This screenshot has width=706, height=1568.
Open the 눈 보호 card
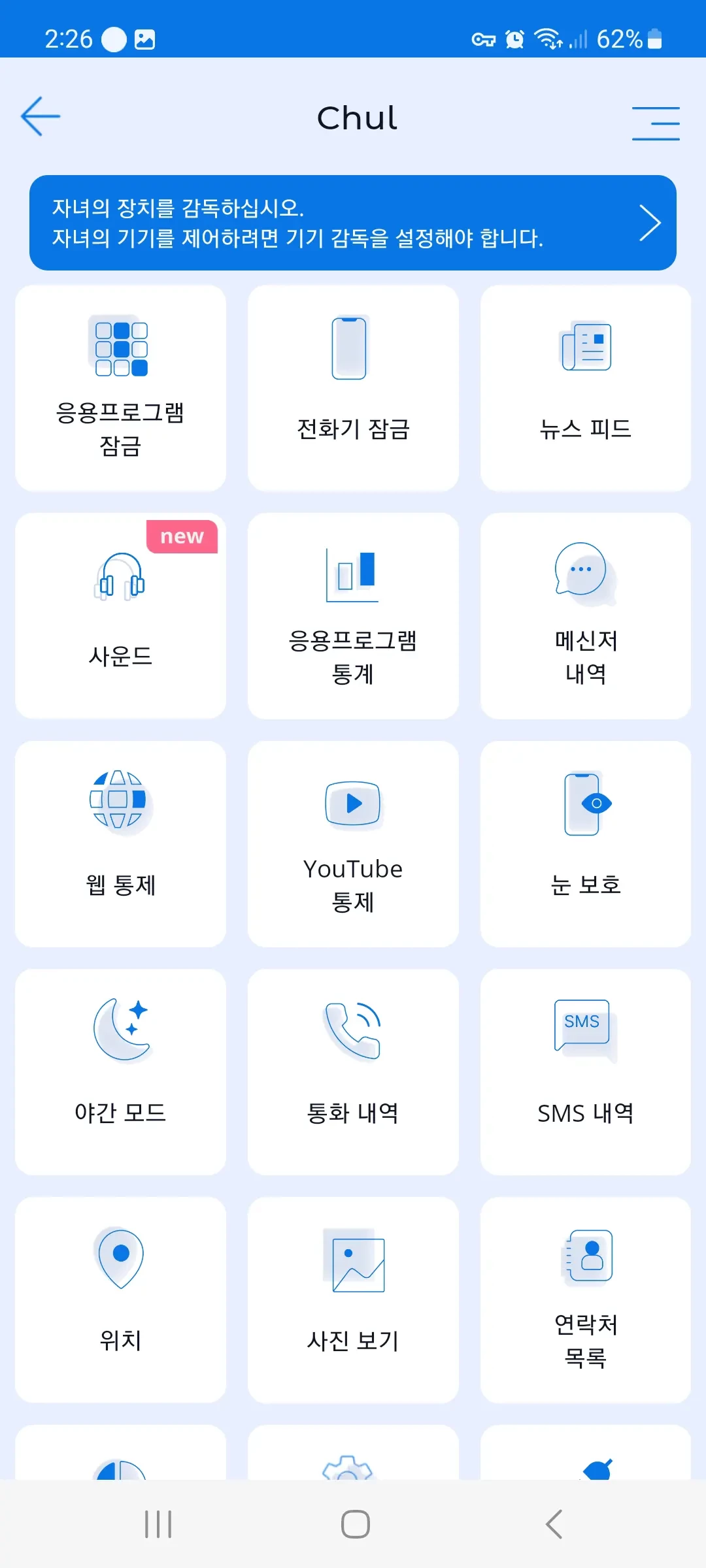[x=586, y=844]
